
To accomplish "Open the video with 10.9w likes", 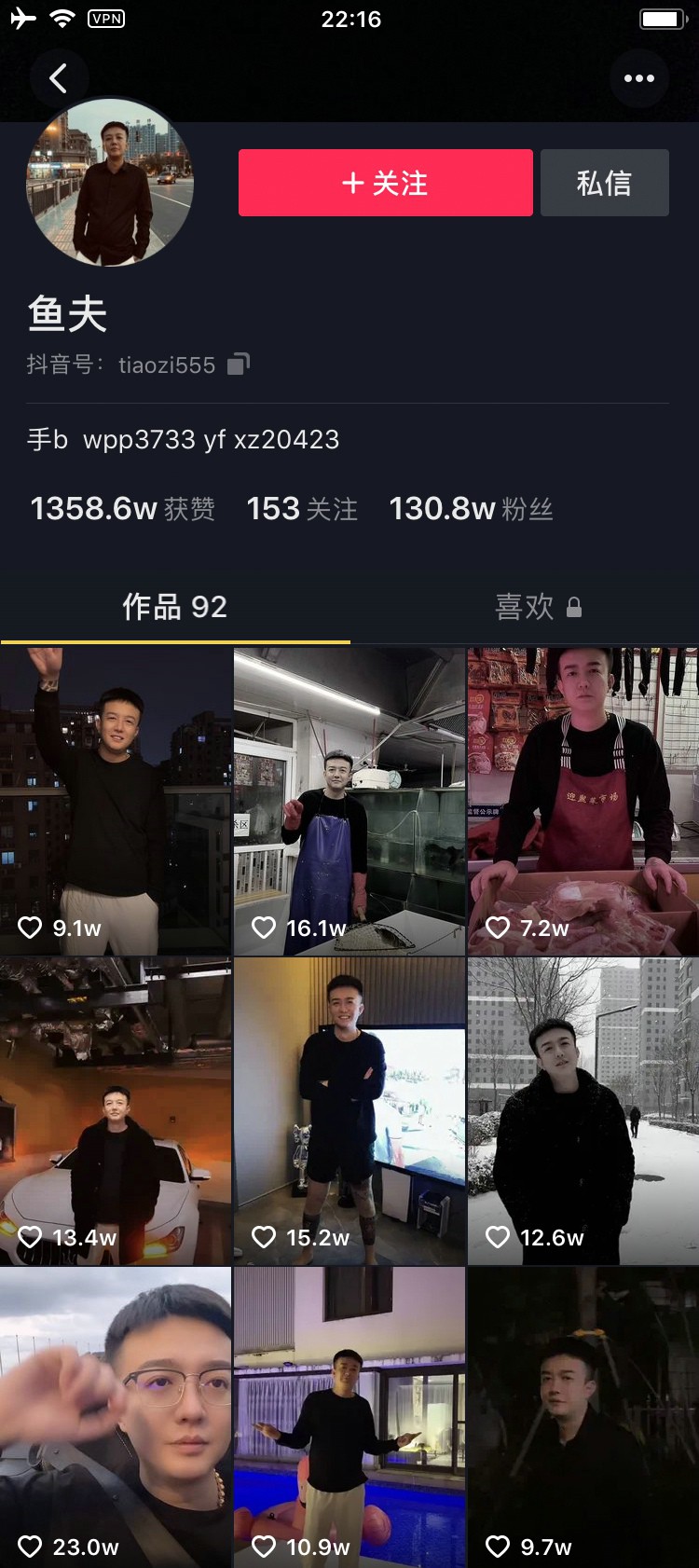I will [349, 1417].
